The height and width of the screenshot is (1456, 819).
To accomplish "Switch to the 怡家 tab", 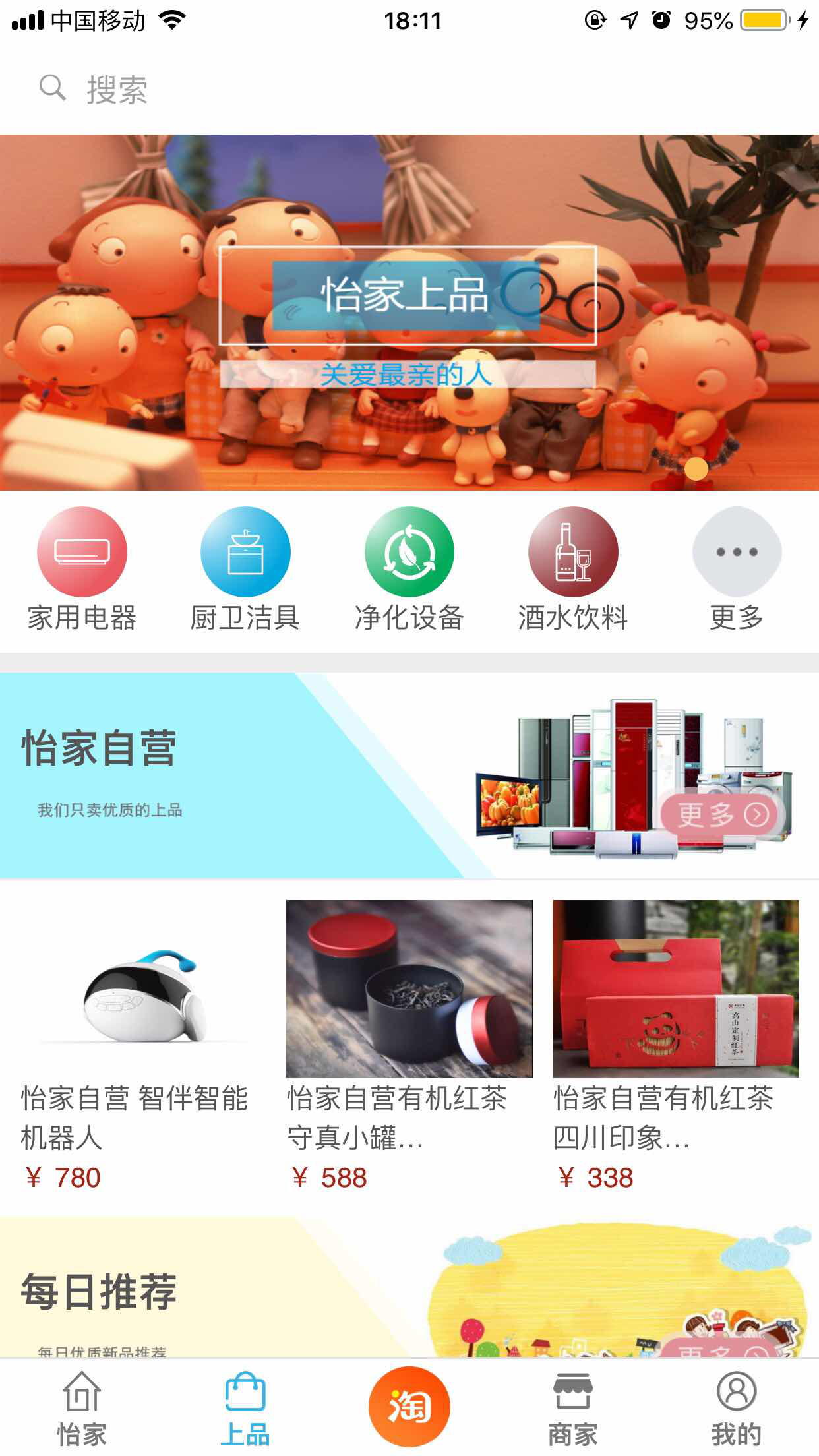I will [82, 1409].
